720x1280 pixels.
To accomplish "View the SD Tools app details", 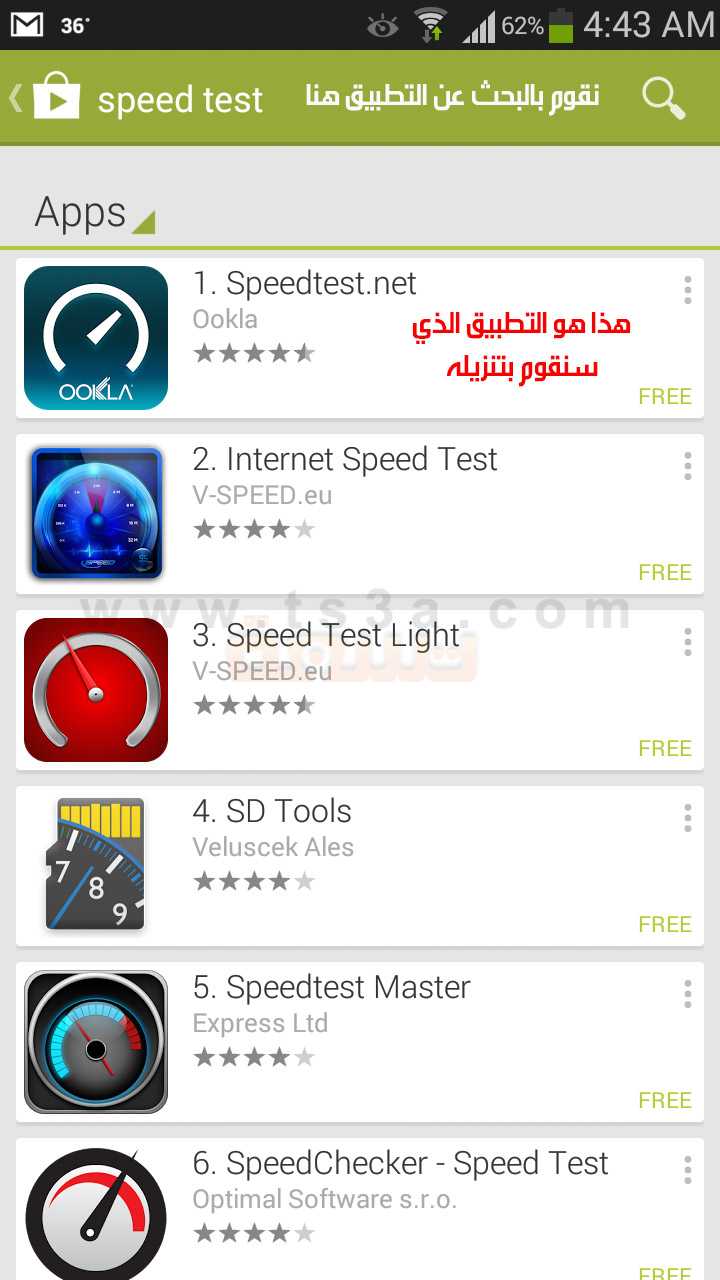I will (272, 812).
